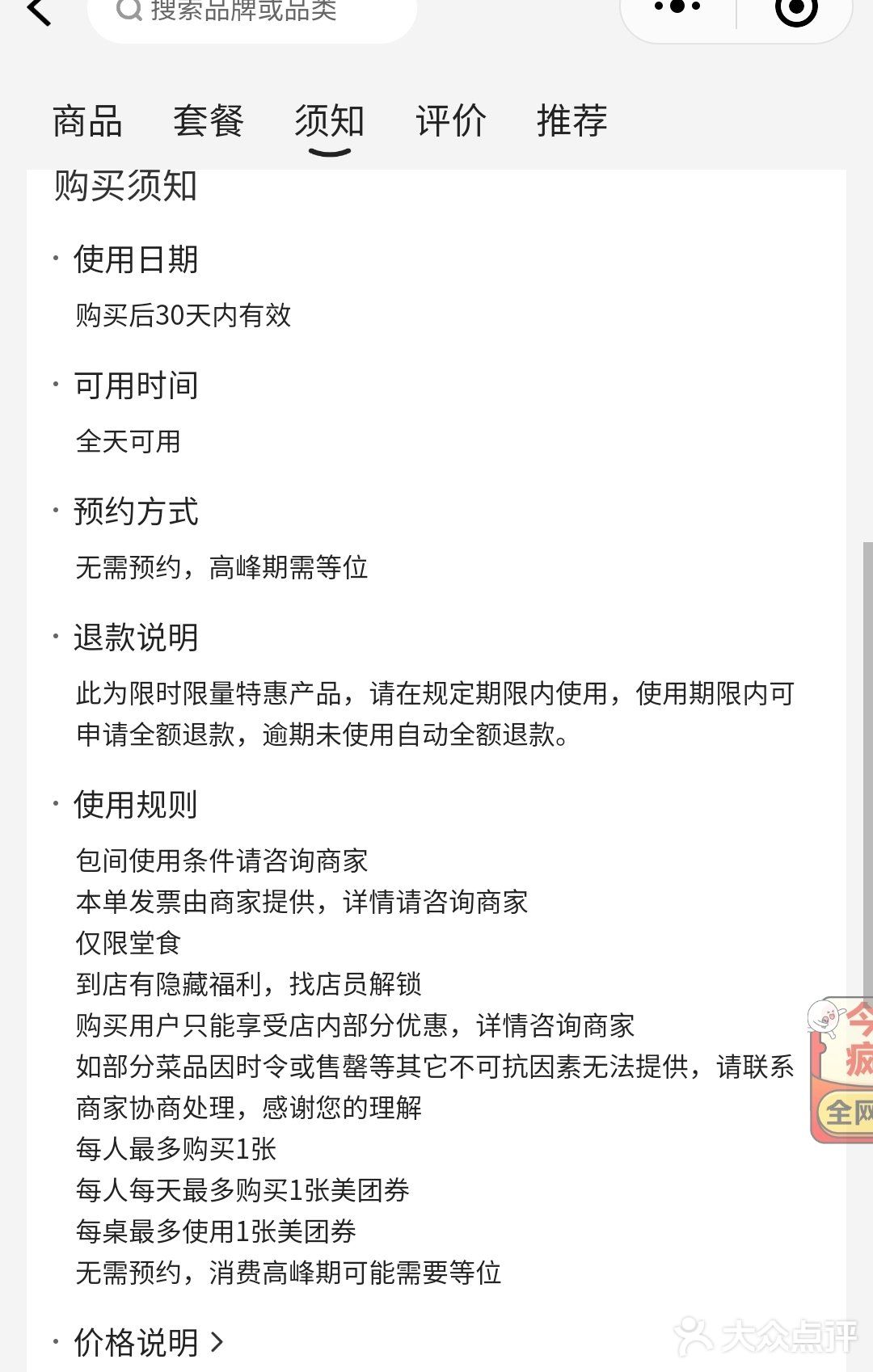873x1372 pixels.
Task: Open the three-dot mini program menu
Action: point(677,8)
